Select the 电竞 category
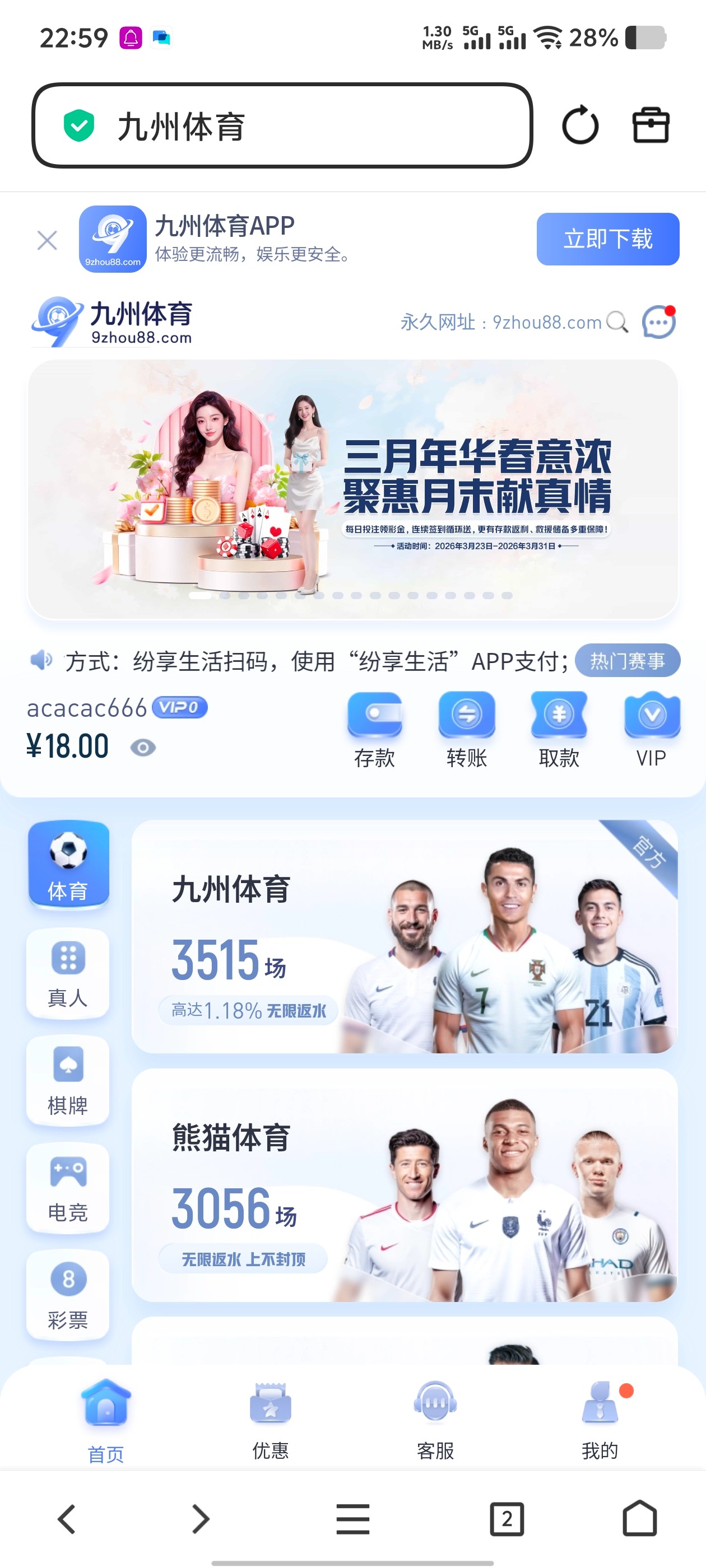The image size is (706, 1568). [x=68, y=1187]
